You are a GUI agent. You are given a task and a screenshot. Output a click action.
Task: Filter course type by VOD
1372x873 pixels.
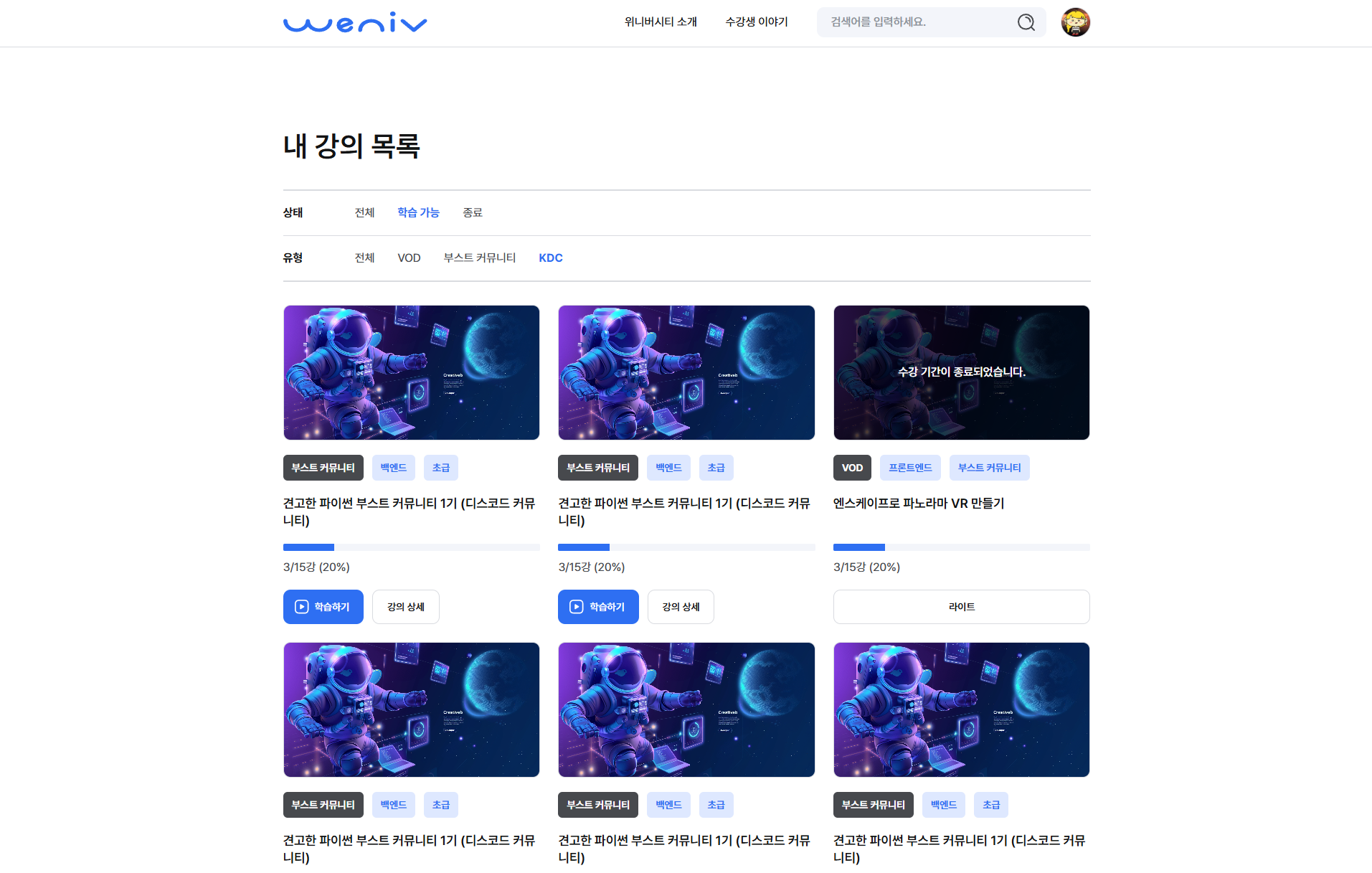[x=409, y=258]
